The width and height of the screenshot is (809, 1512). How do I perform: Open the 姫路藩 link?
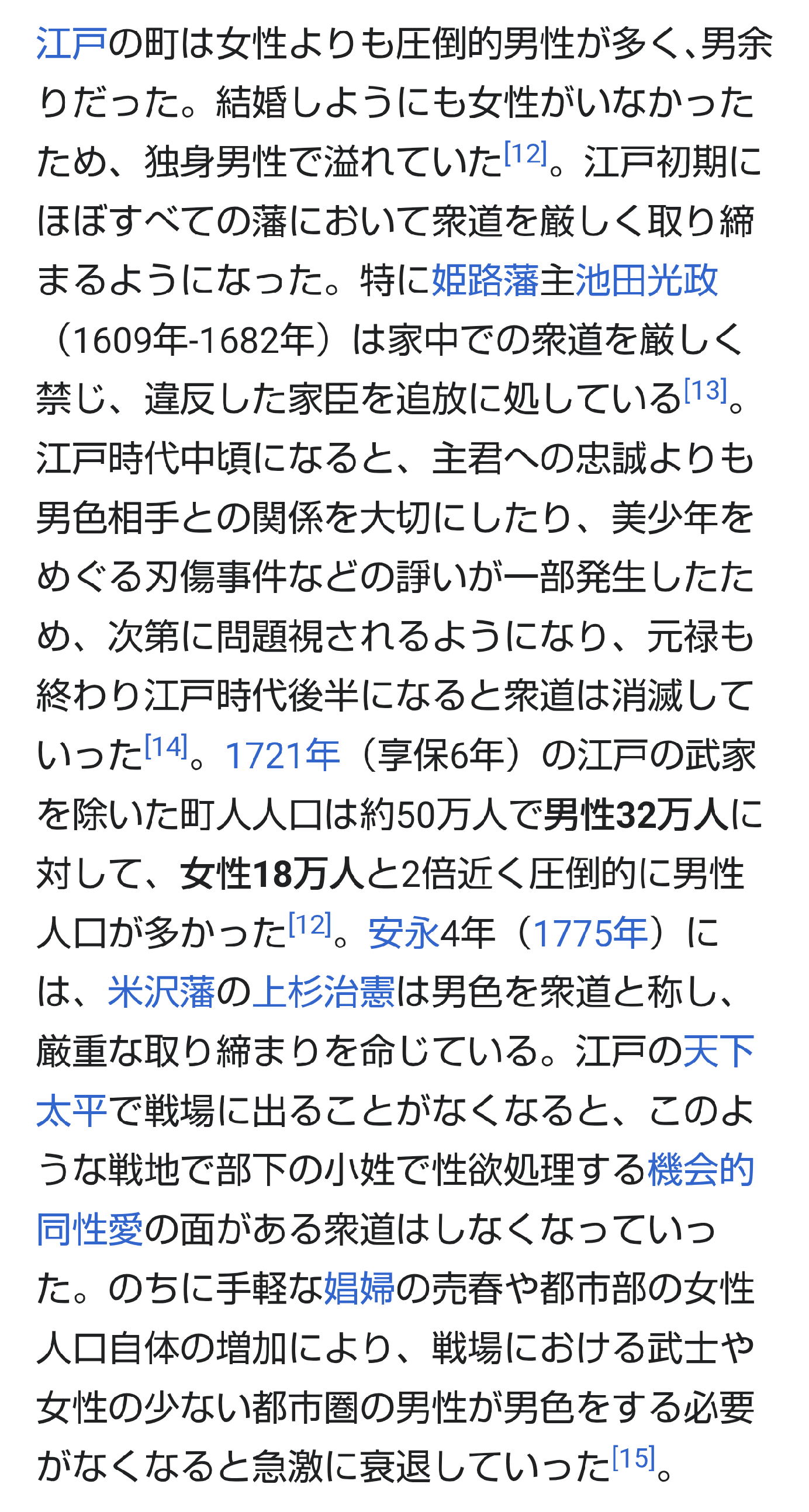click(485, 280)
